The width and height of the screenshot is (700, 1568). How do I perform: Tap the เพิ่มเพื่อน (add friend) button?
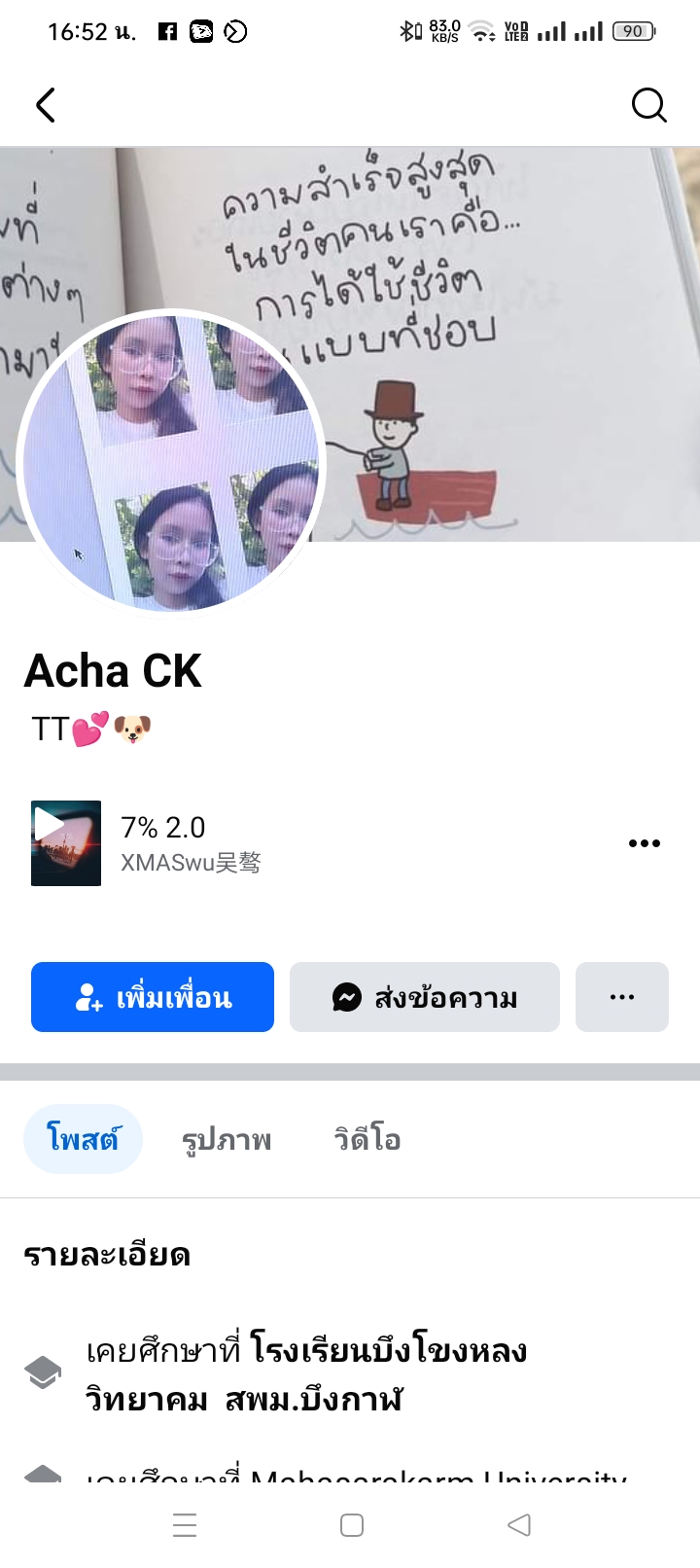(x=153, y=997)
